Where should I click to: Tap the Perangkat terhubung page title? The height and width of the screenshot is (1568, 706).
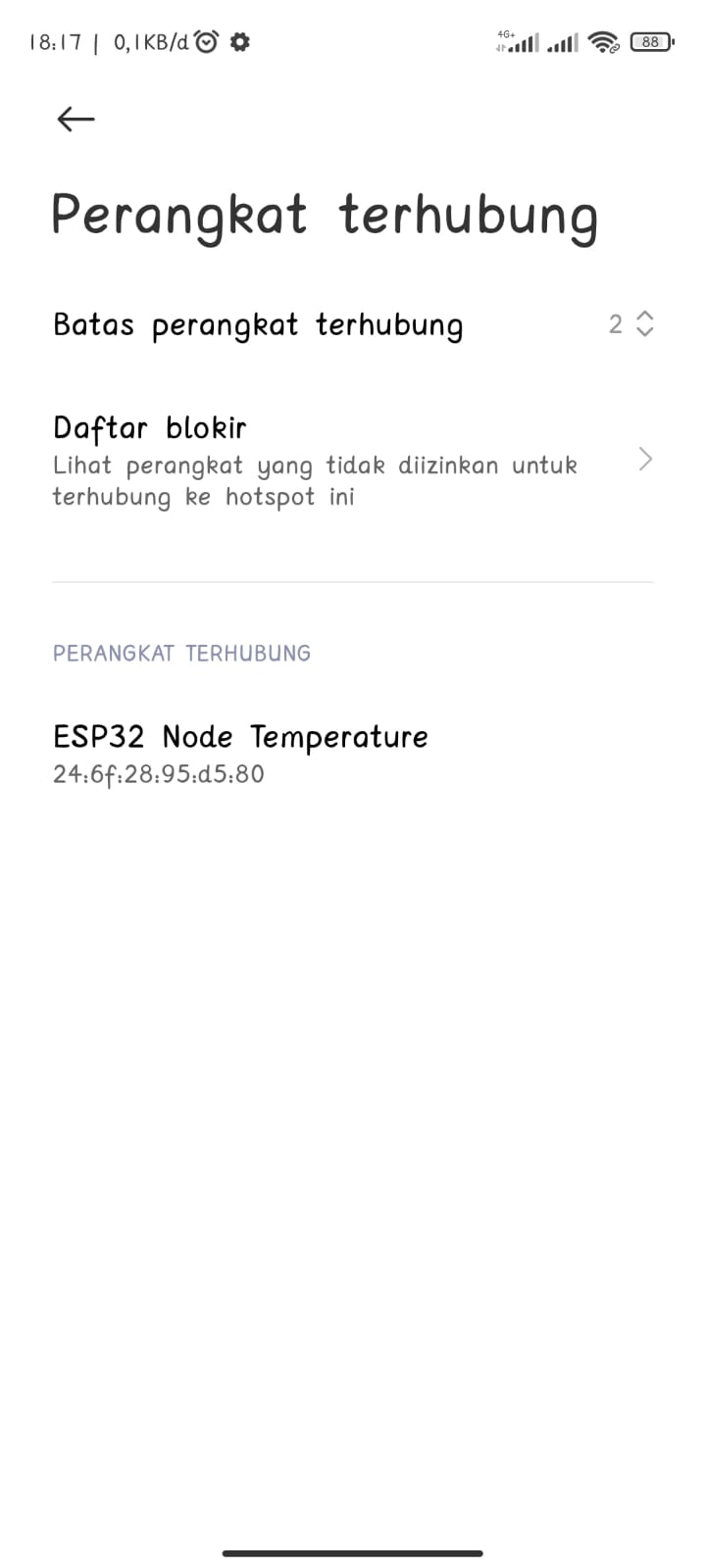(326, 214)
